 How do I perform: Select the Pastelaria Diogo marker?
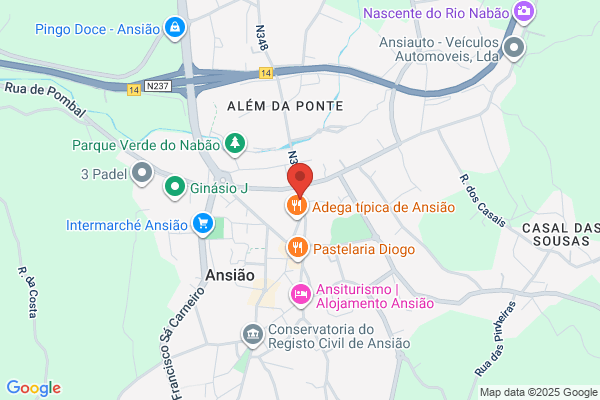(296, 248)
